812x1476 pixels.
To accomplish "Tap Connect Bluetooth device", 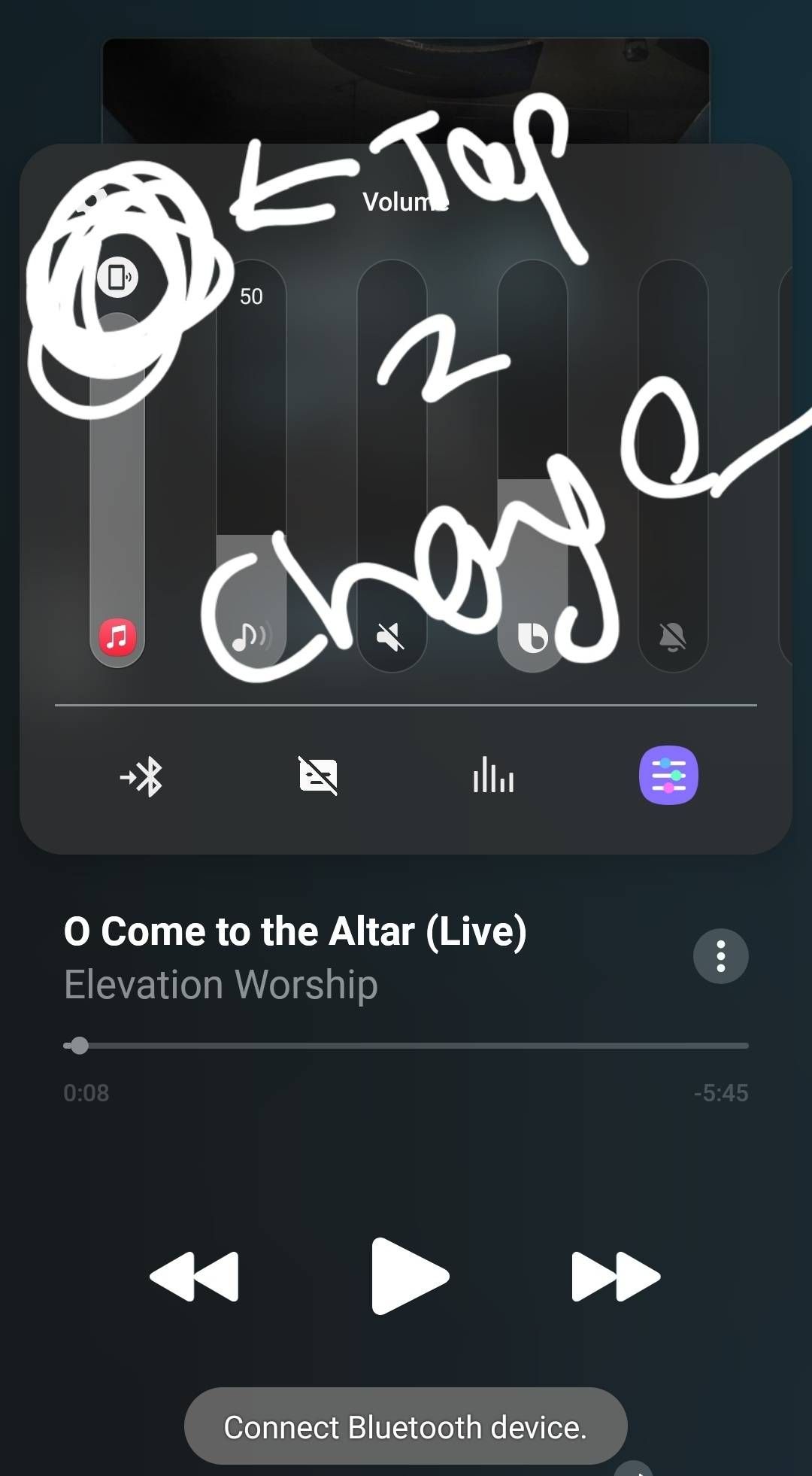I will 405,1426.
